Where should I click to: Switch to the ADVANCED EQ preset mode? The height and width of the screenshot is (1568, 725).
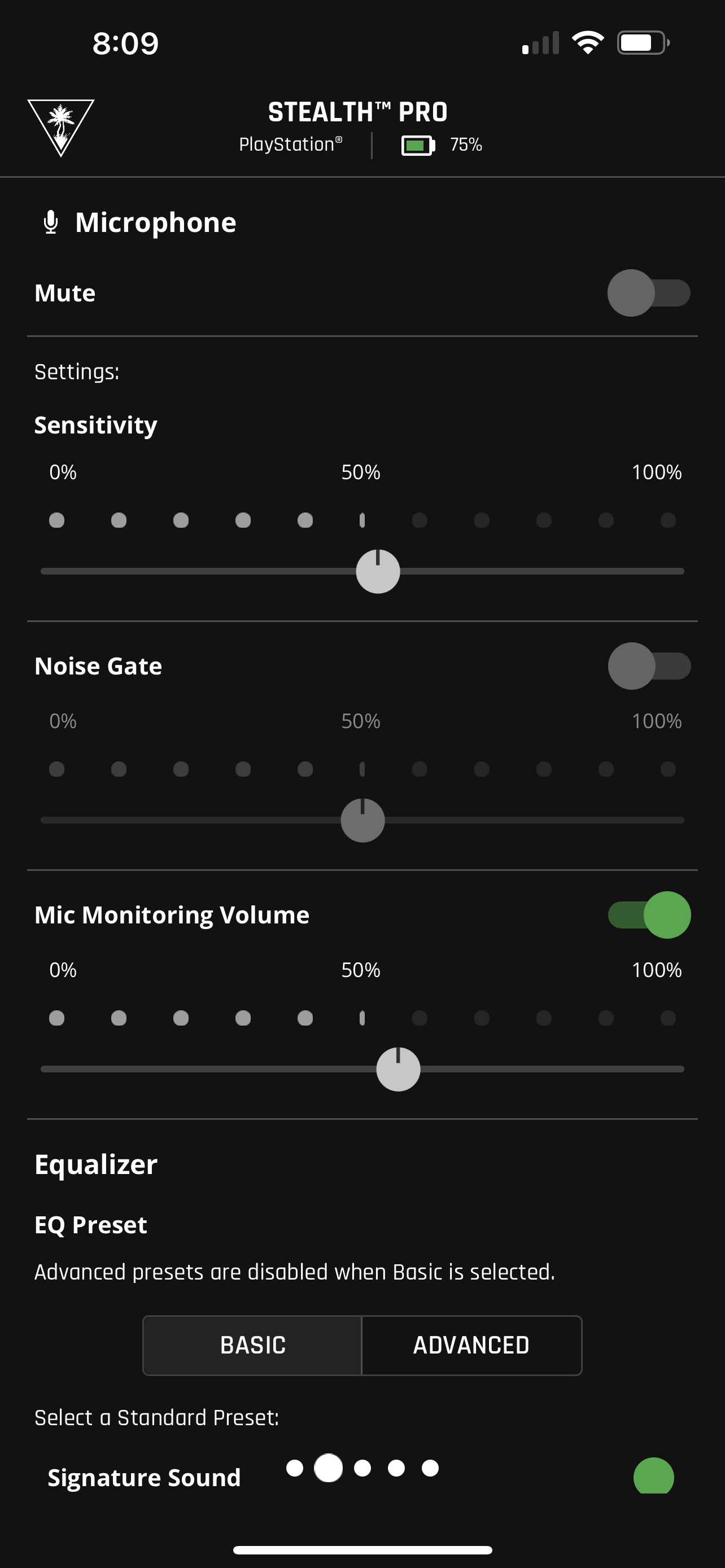471,1345
